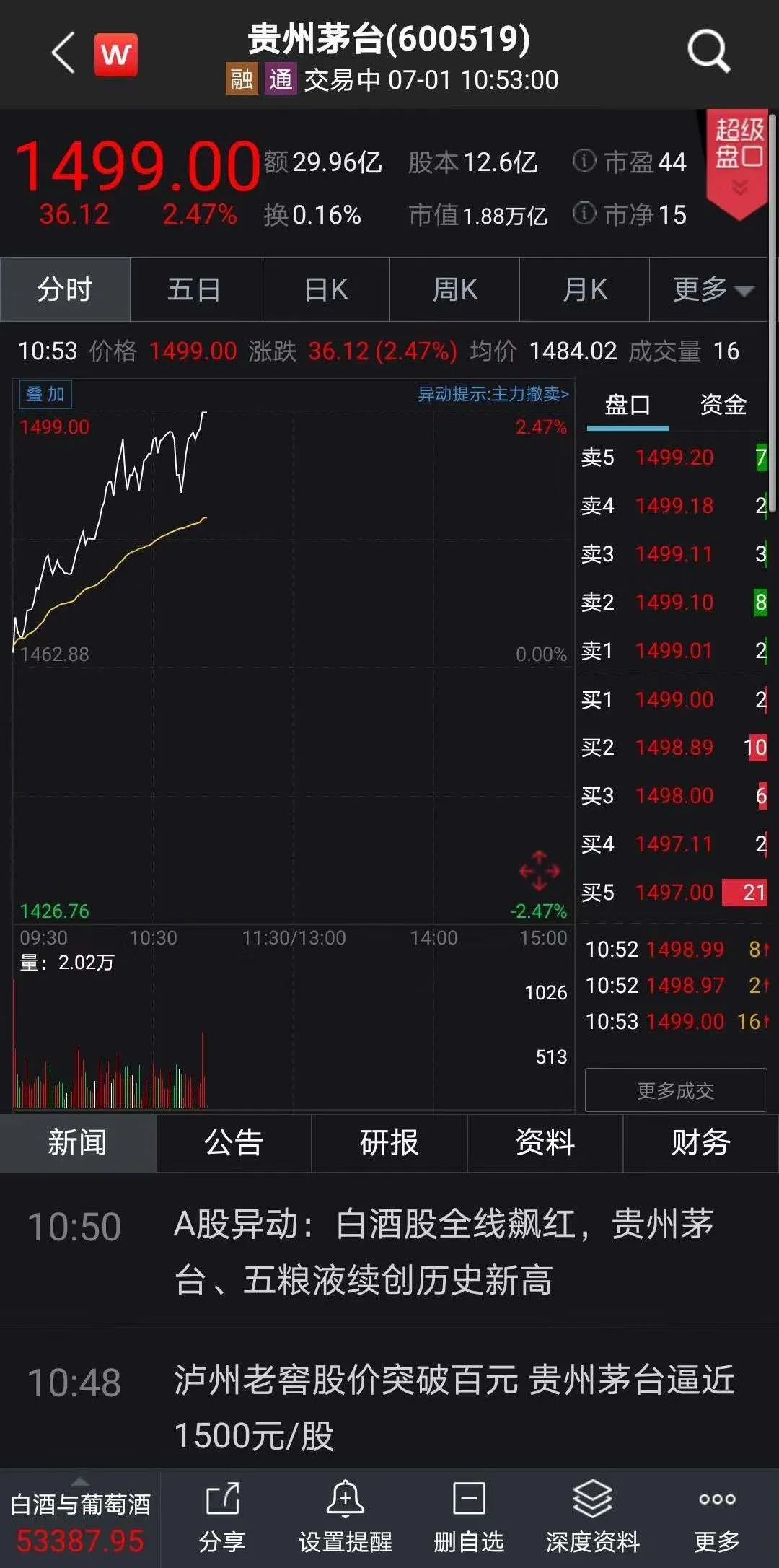
Task: Switch to the 五日 chart tab
Action: pyautogui.click(x=194, y=290)
